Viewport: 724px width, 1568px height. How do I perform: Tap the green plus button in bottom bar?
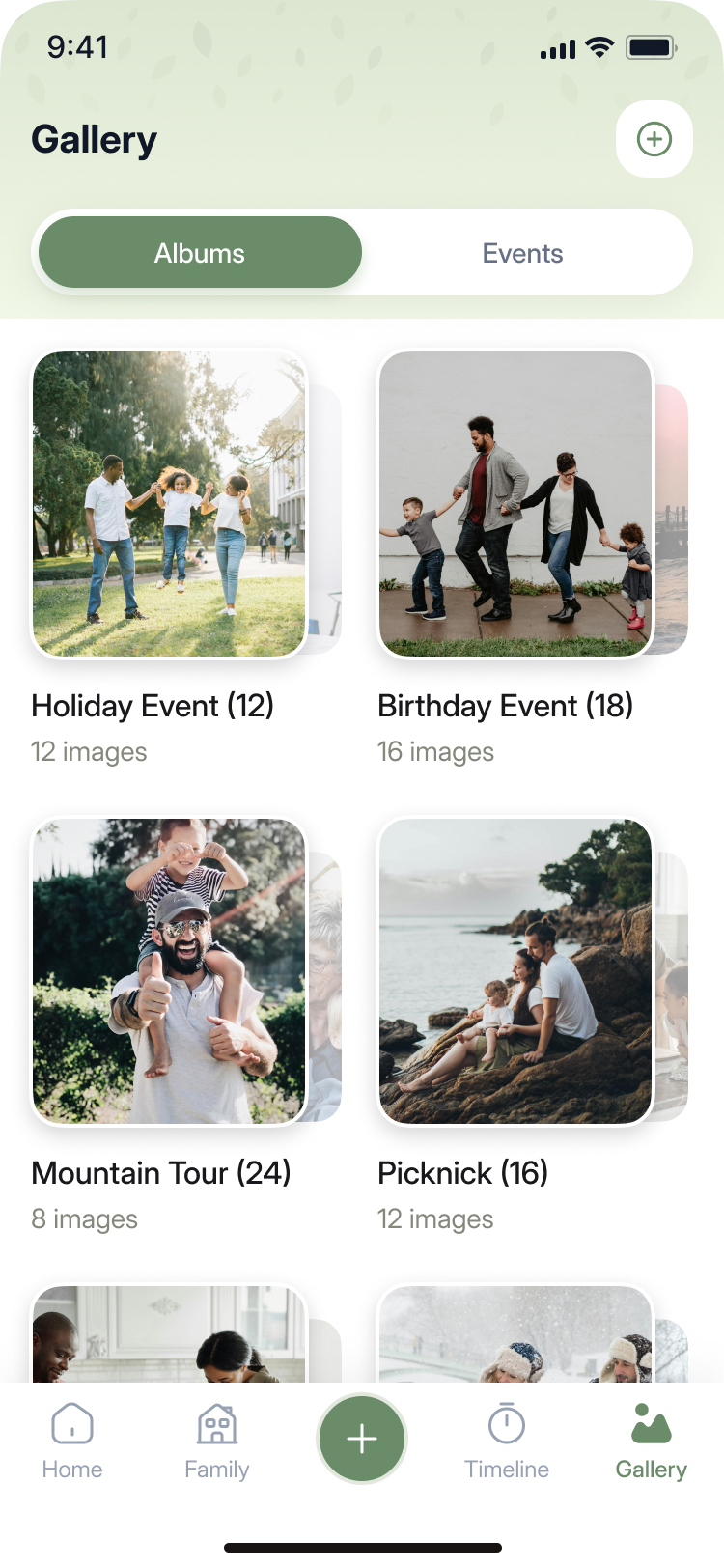point(362,1439)
